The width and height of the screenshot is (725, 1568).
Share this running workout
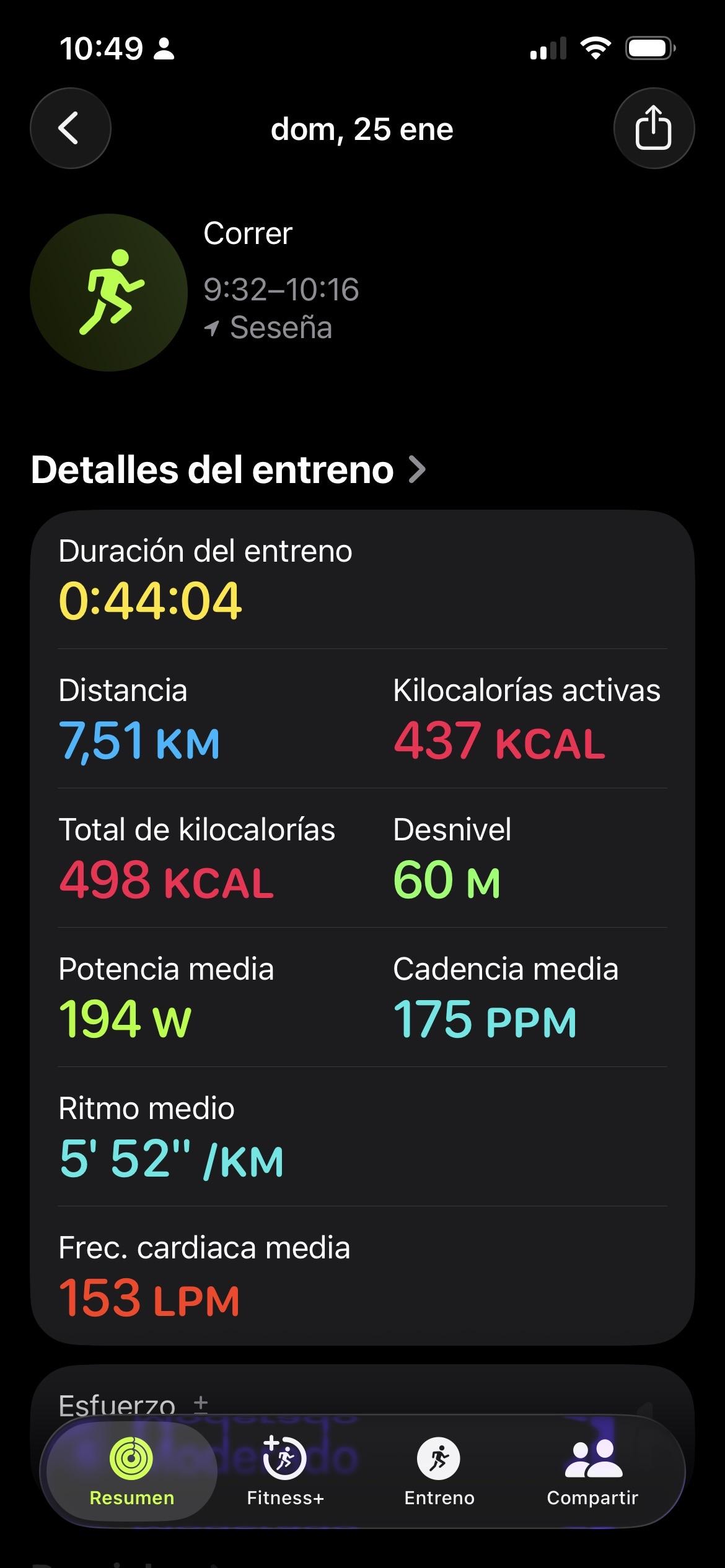click(653, 128)
